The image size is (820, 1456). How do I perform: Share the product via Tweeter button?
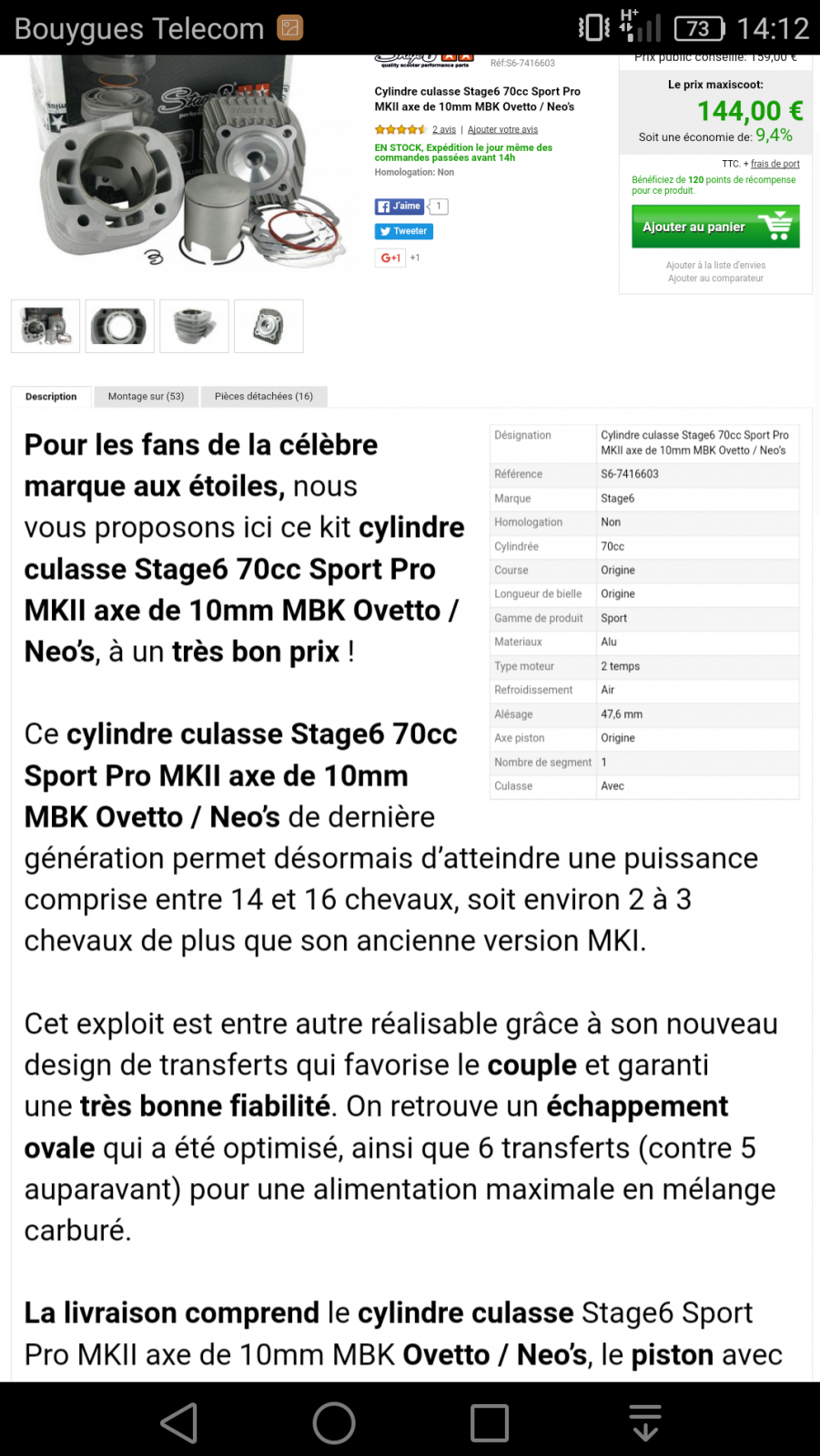click(403, 231)
